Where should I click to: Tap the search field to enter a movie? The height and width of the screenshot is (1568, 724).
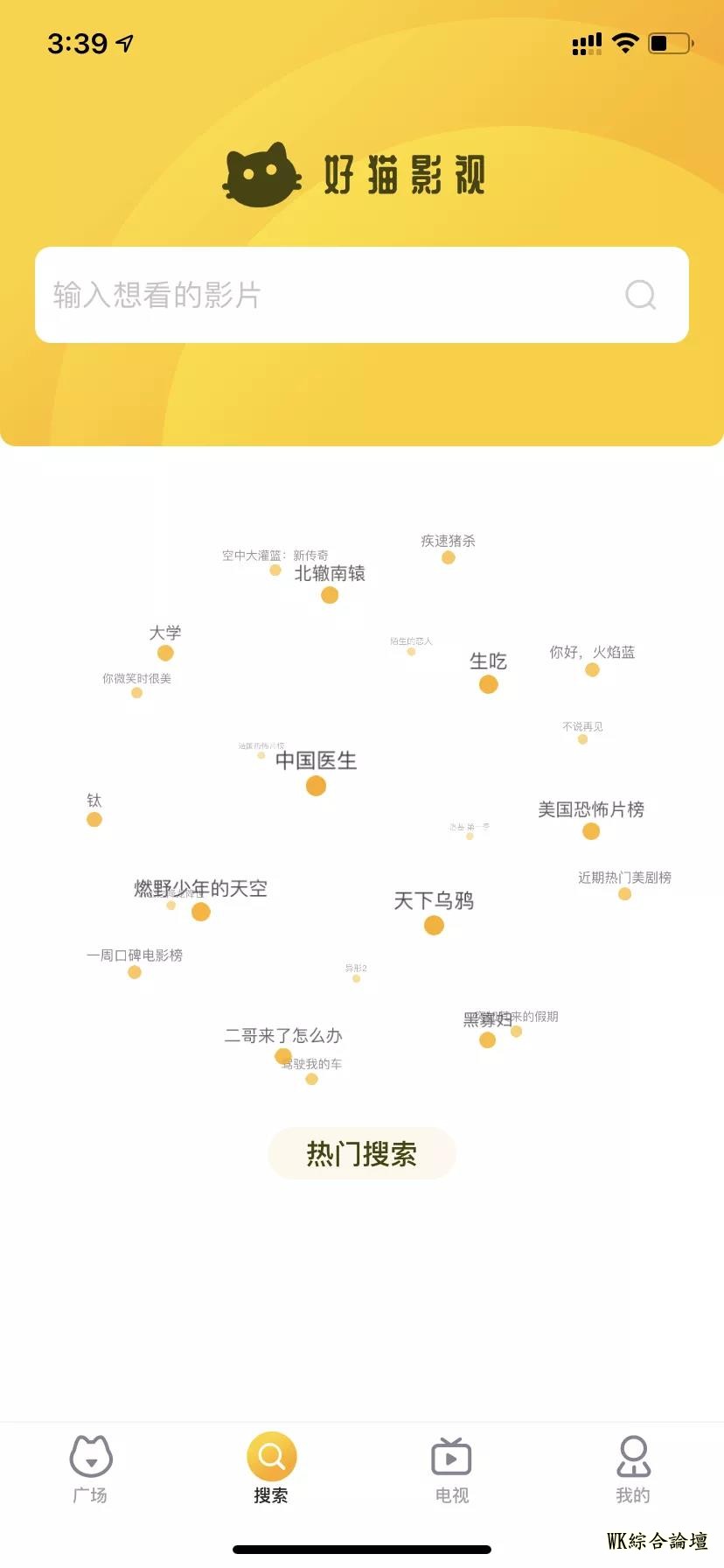pyautogui.click(x=332, y=295)
